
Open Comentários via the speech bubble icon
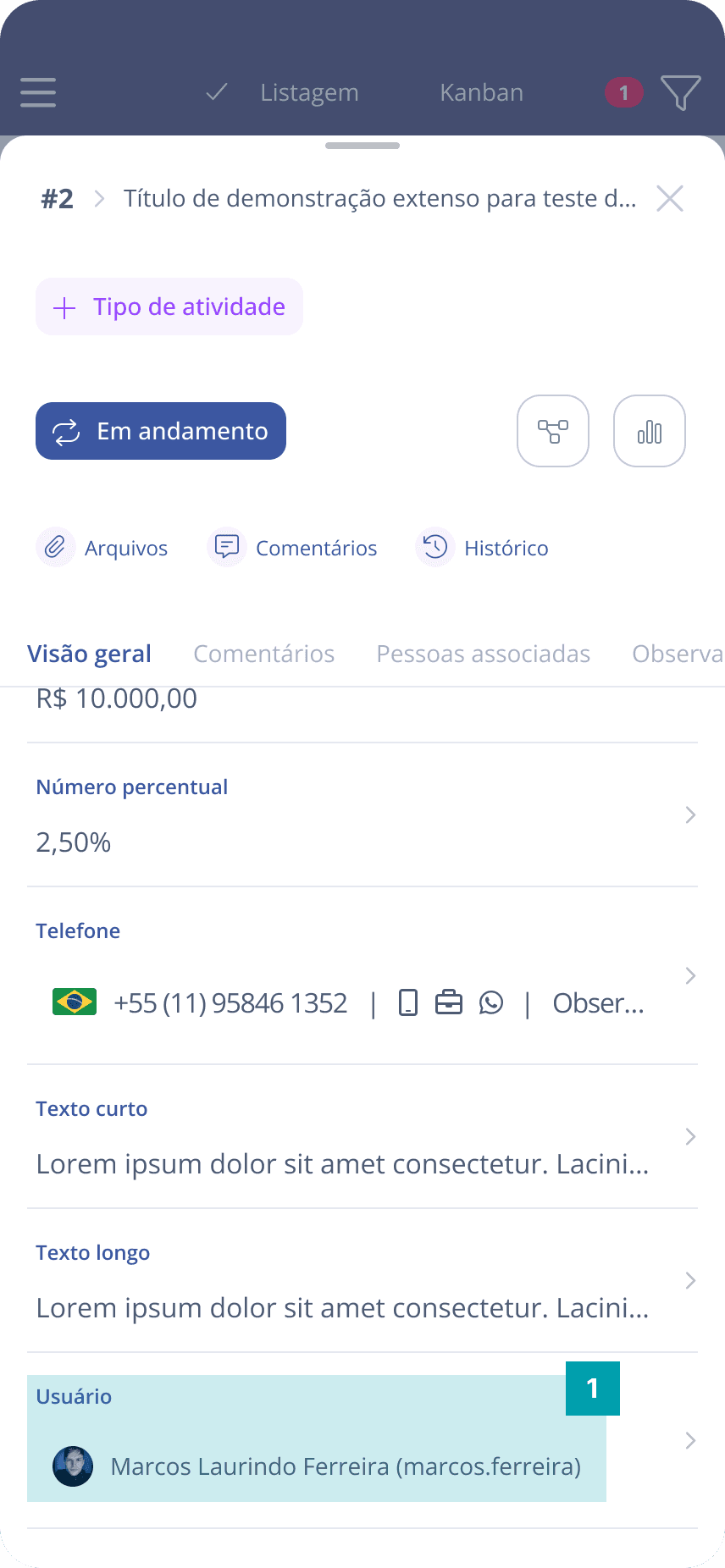226,547
